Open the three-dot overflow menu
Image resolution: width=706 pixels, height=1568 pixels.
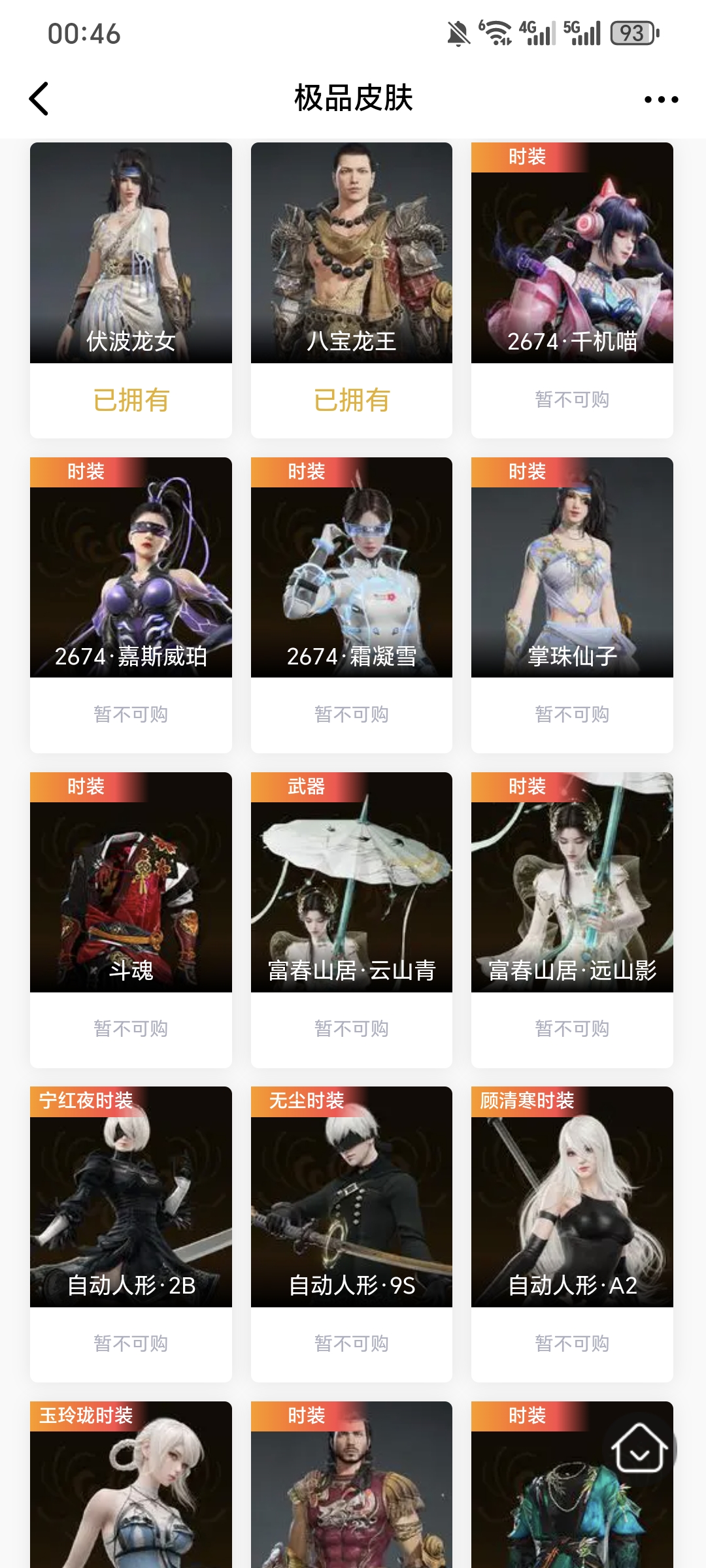661,99
